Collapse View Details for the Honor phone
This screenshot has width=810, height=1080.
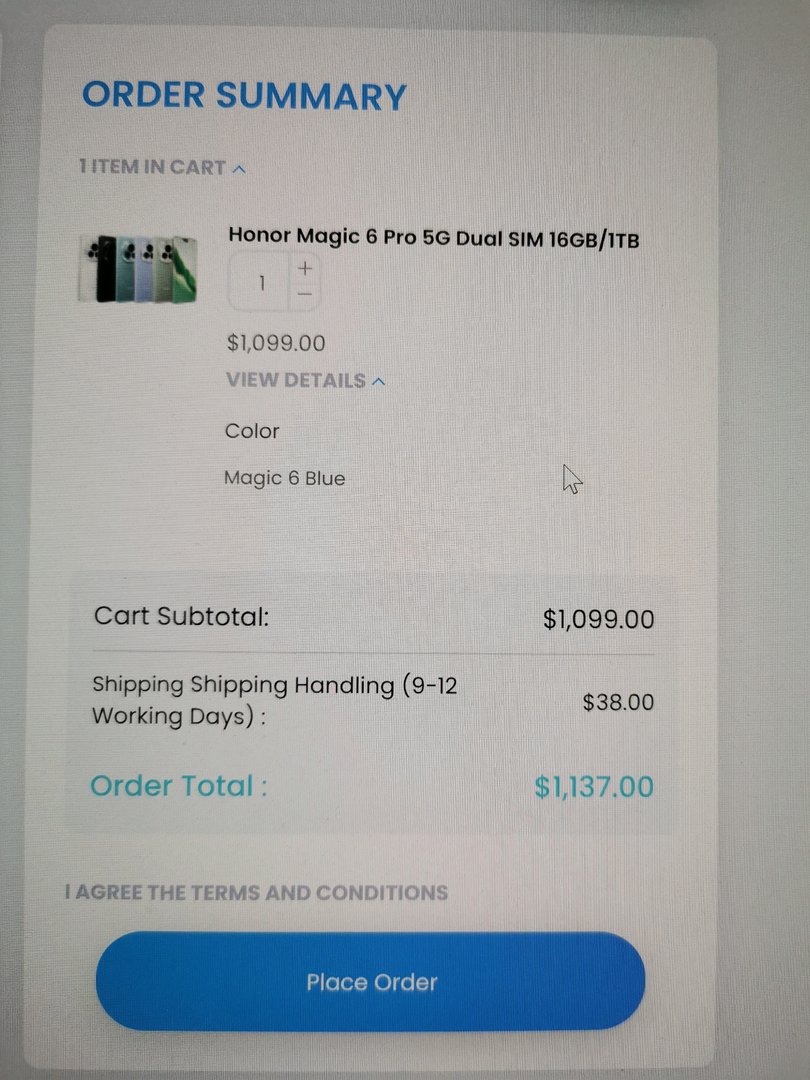(305, 381)
